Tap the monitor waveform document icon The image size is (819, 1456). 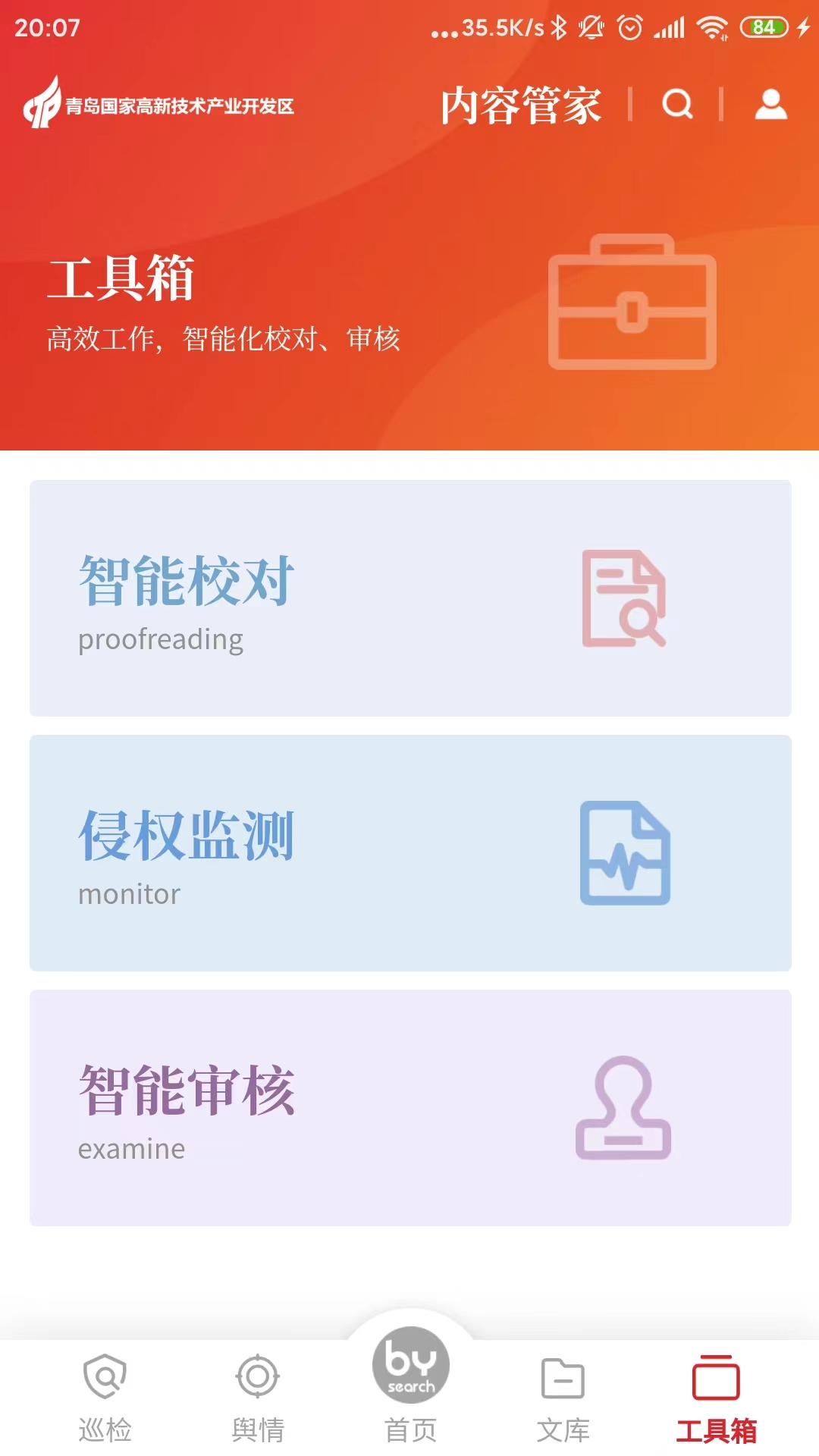tap(623, 852)
